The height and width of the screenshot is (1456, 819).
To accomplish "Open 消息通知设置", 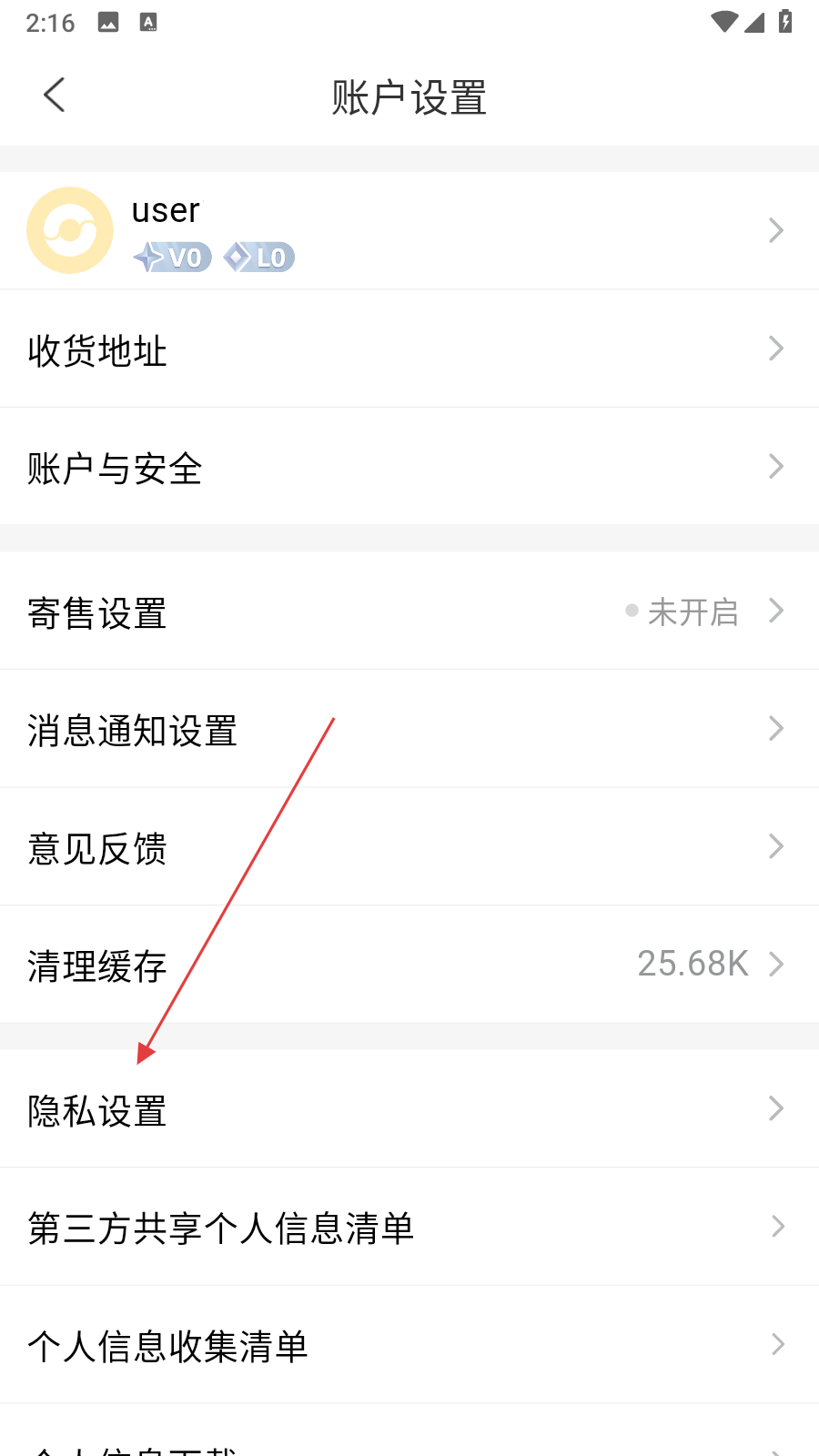I will pos(409,730).
